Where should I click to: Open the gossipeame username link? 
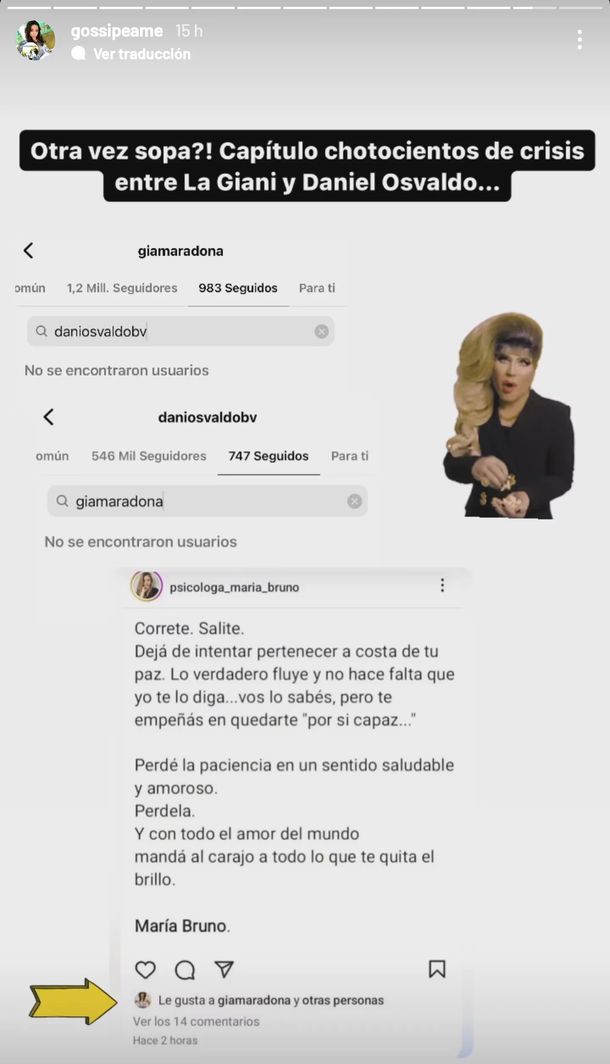tap(117, 31)
